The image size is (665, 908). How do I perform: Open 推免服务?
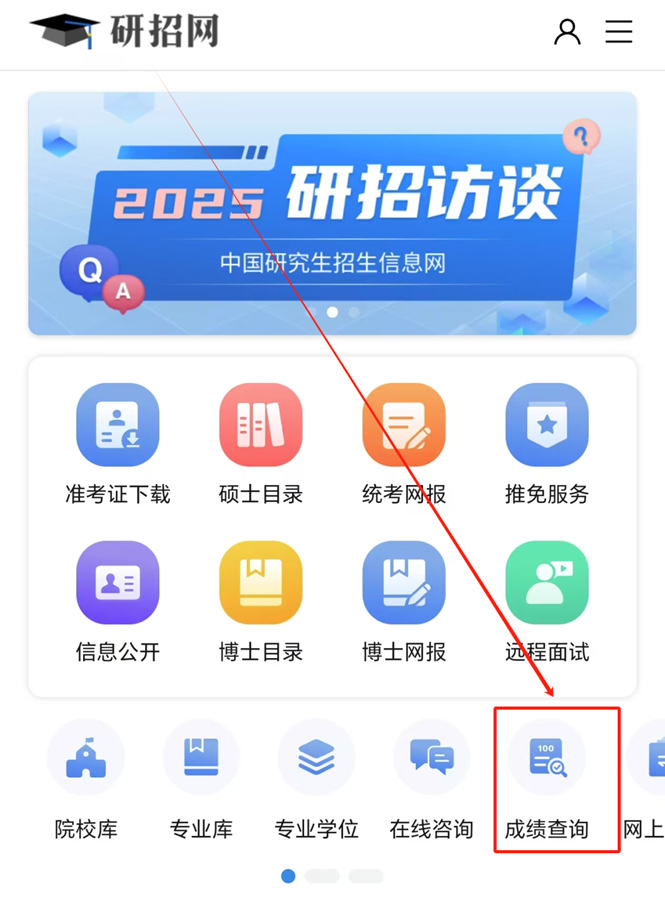(x=547, y=425)
